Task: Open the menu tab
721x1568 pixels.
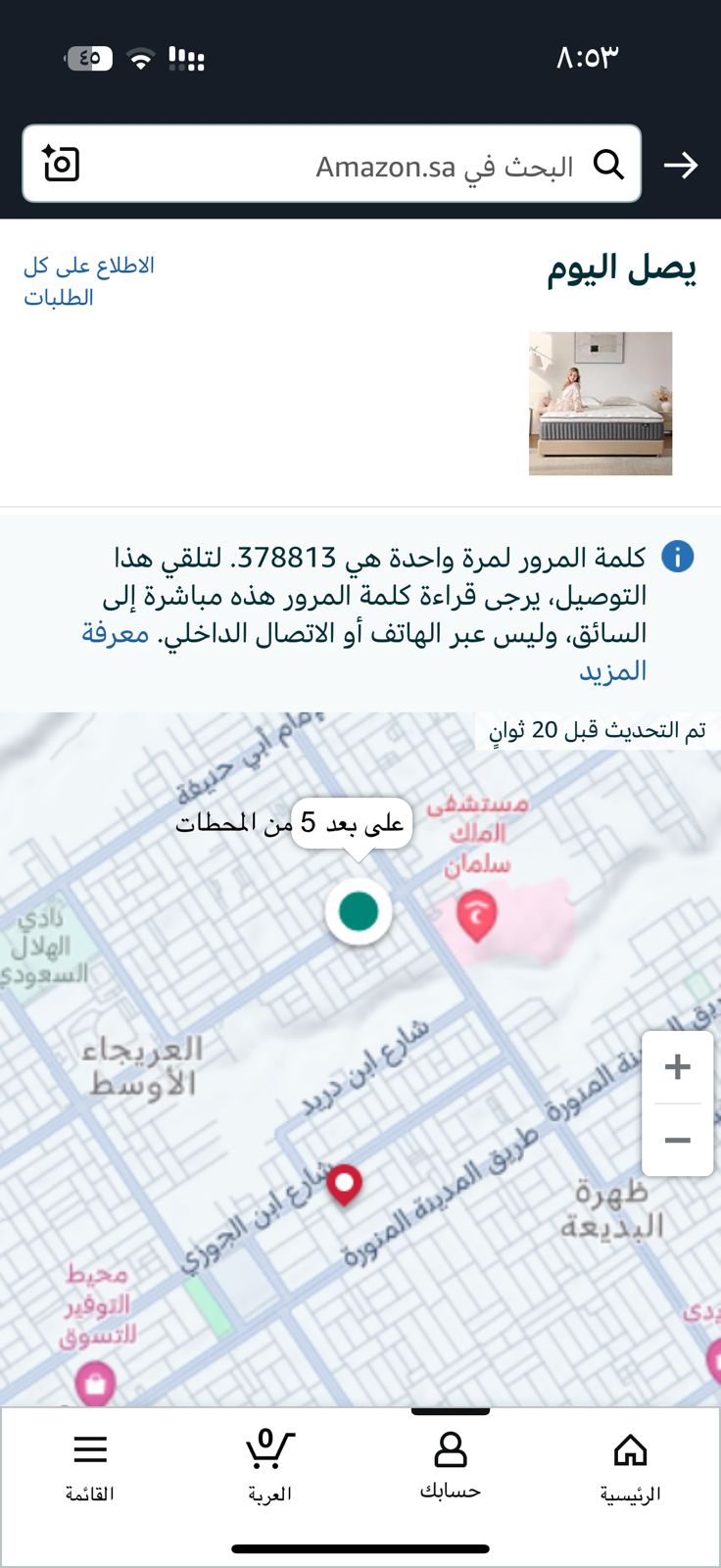Action: click(90, 1464)
